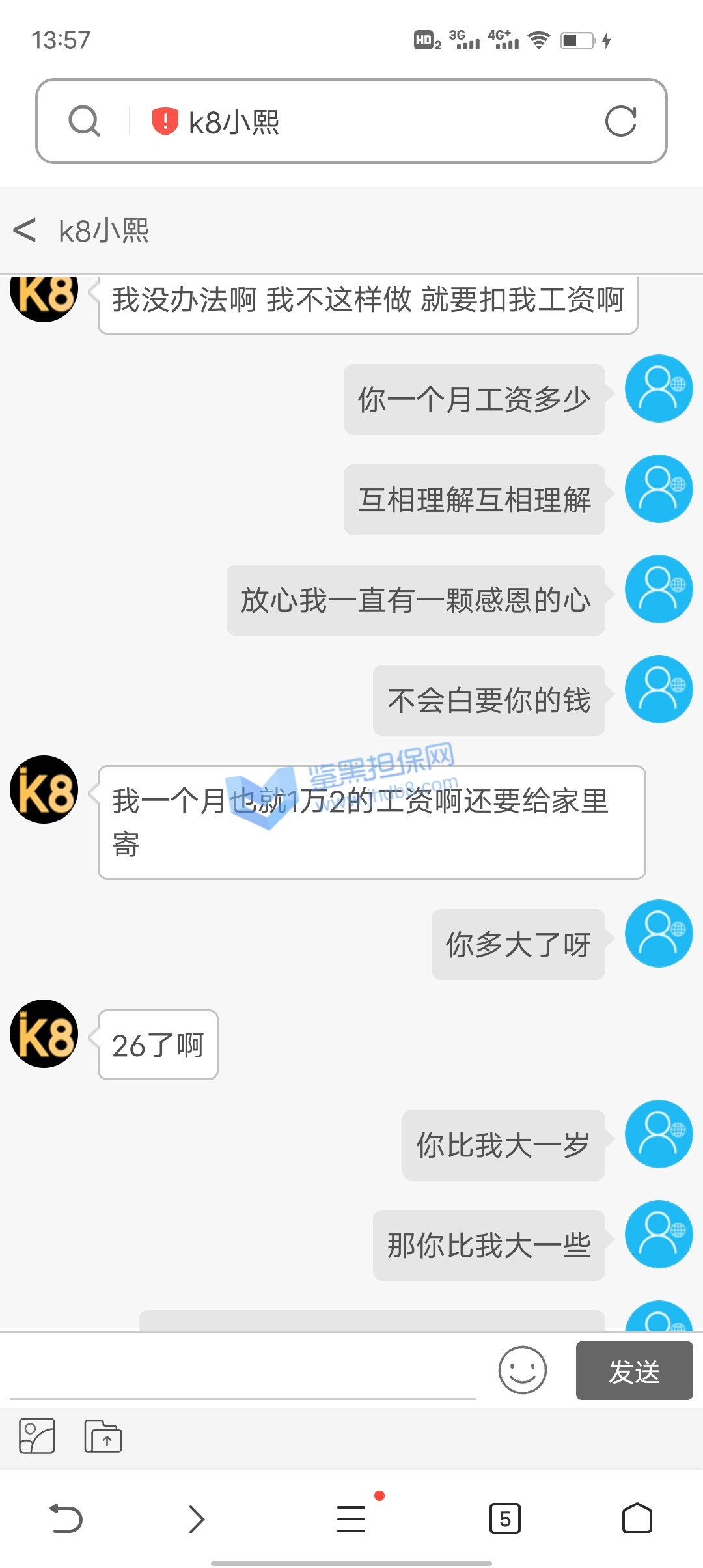Viewport: 703px width, 1568px height.
Task: Go back from k8小熙 chat
Action: pyautogui.click(x=25, y=231)
